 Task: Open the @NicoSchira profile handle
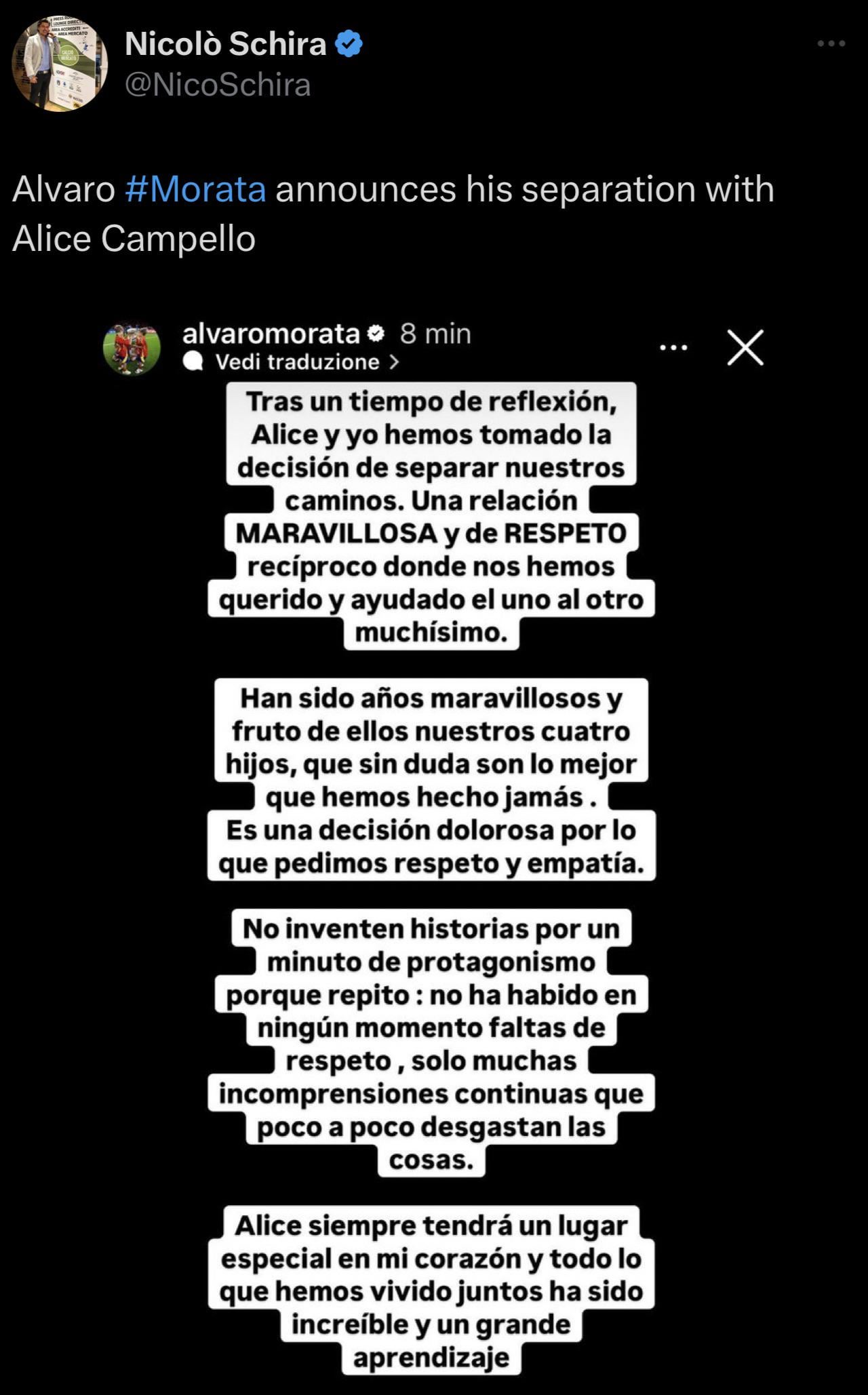(x=218, y=85)
